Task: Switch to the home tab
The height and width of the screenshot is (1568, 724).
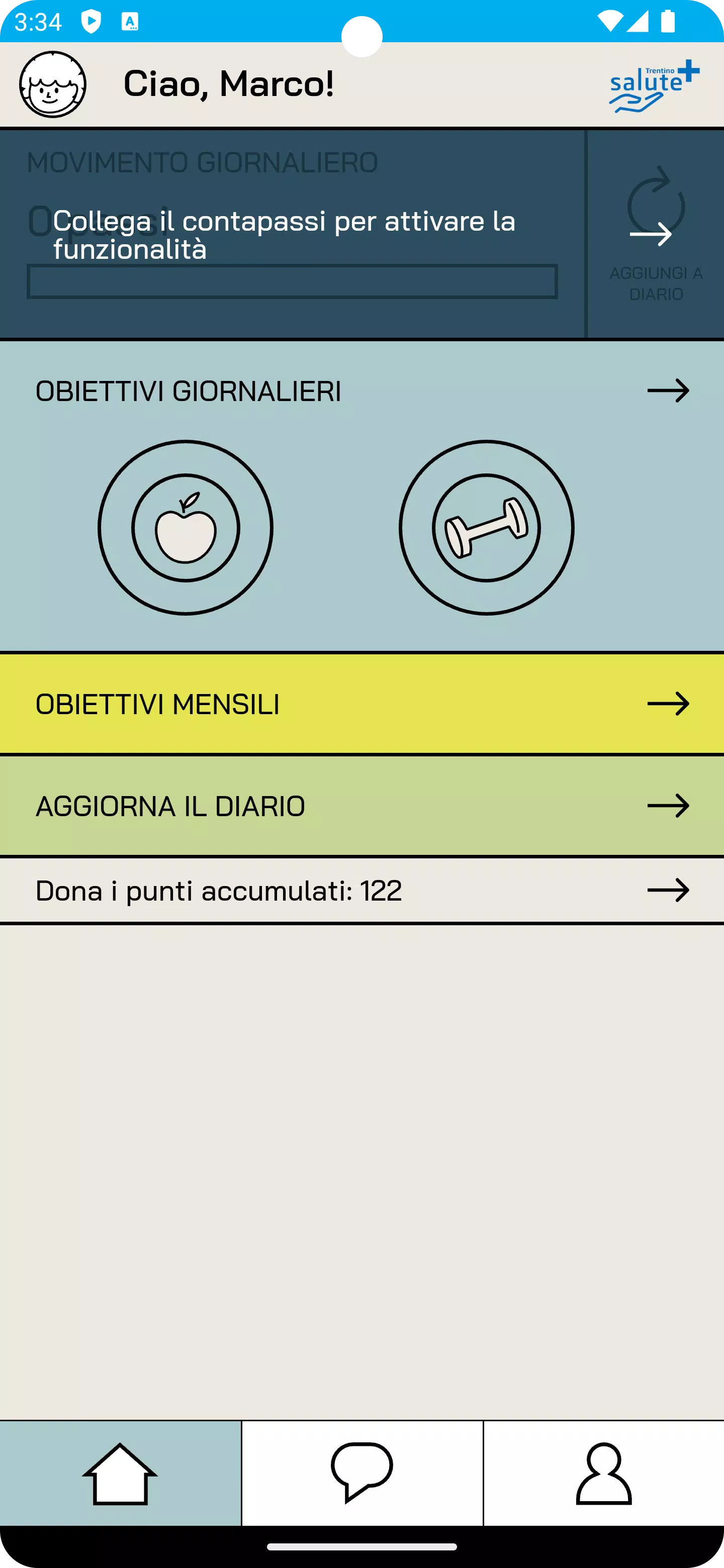Action: tap(120, 1473)
